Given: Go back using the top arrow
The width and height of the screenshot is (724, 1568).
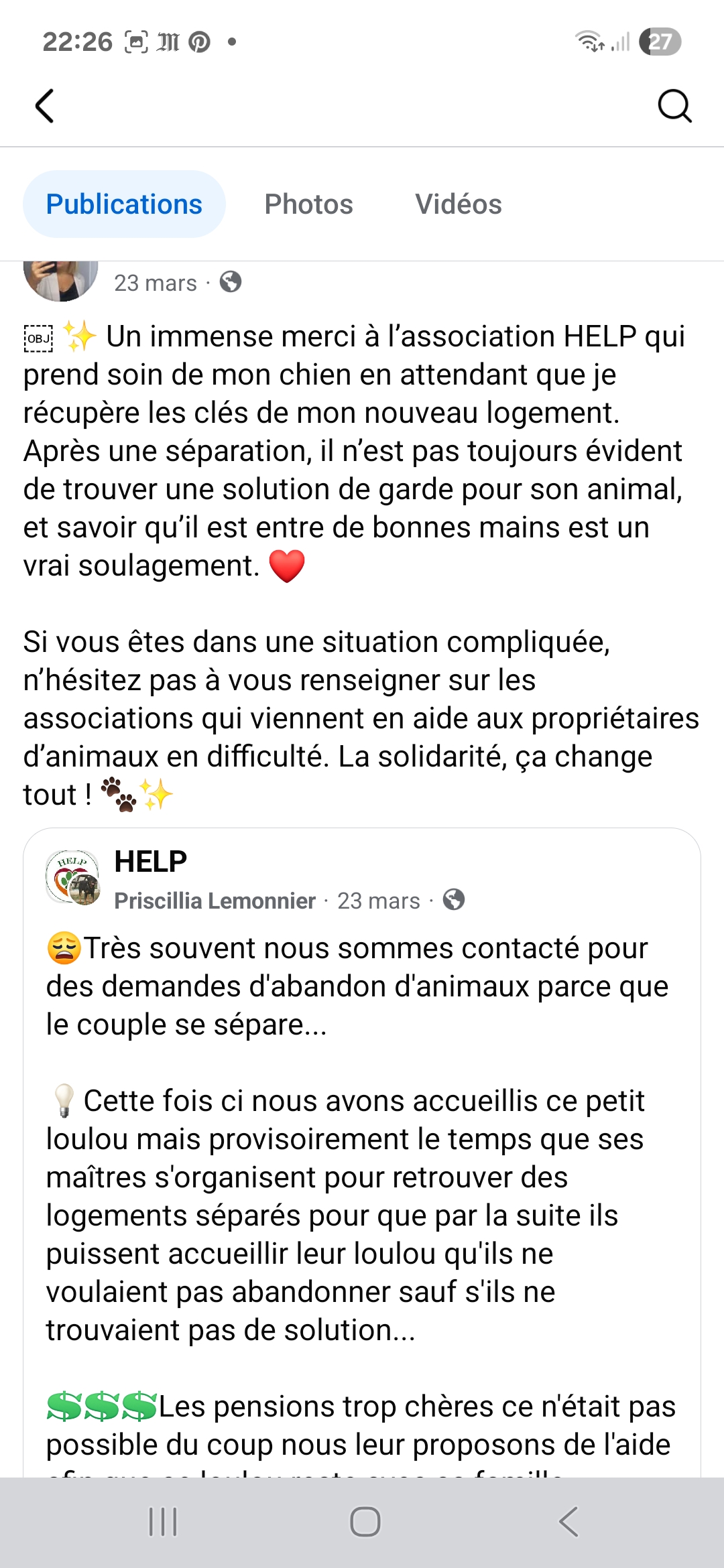Looking at the screenshot, I should (44, 106).
